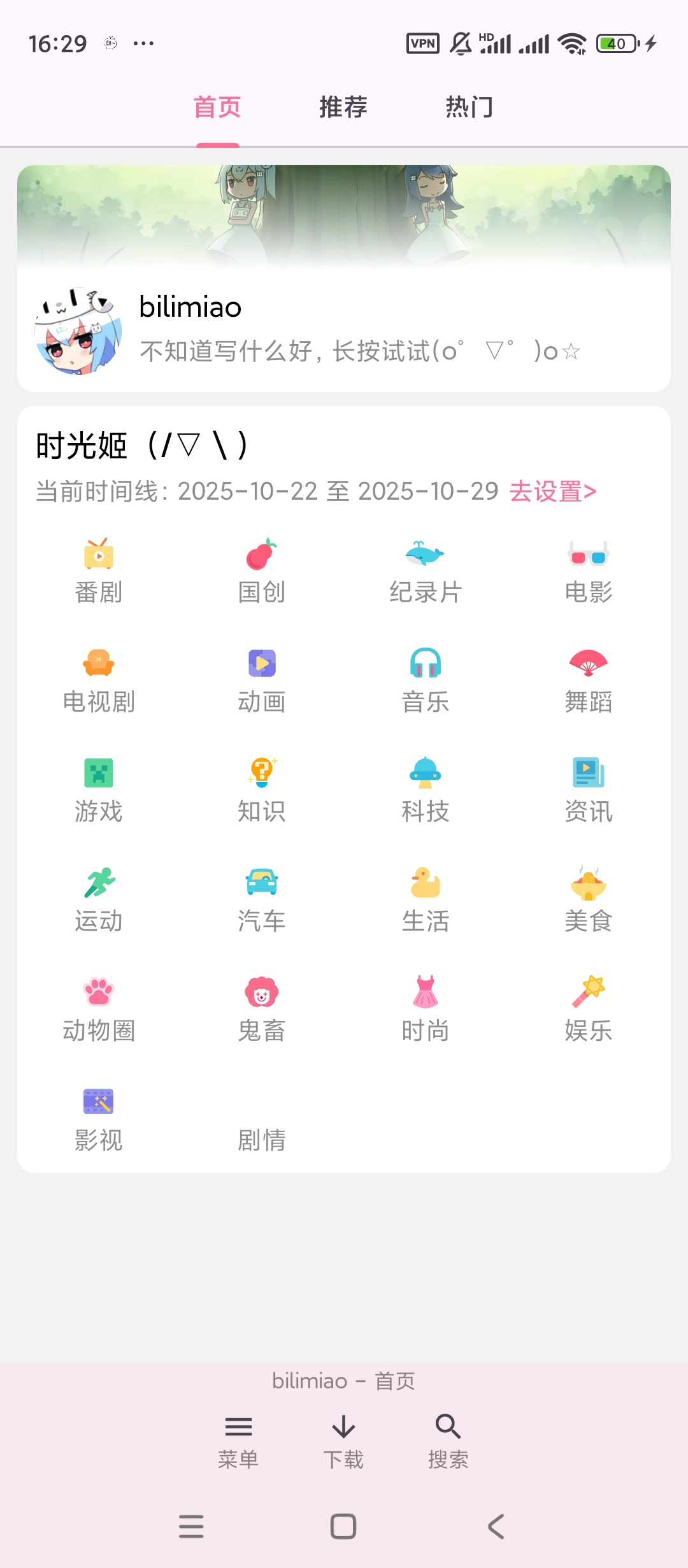Viewport: 688px width, 1568px height.
Task: Open the 番剧 category
Action: 98,567
